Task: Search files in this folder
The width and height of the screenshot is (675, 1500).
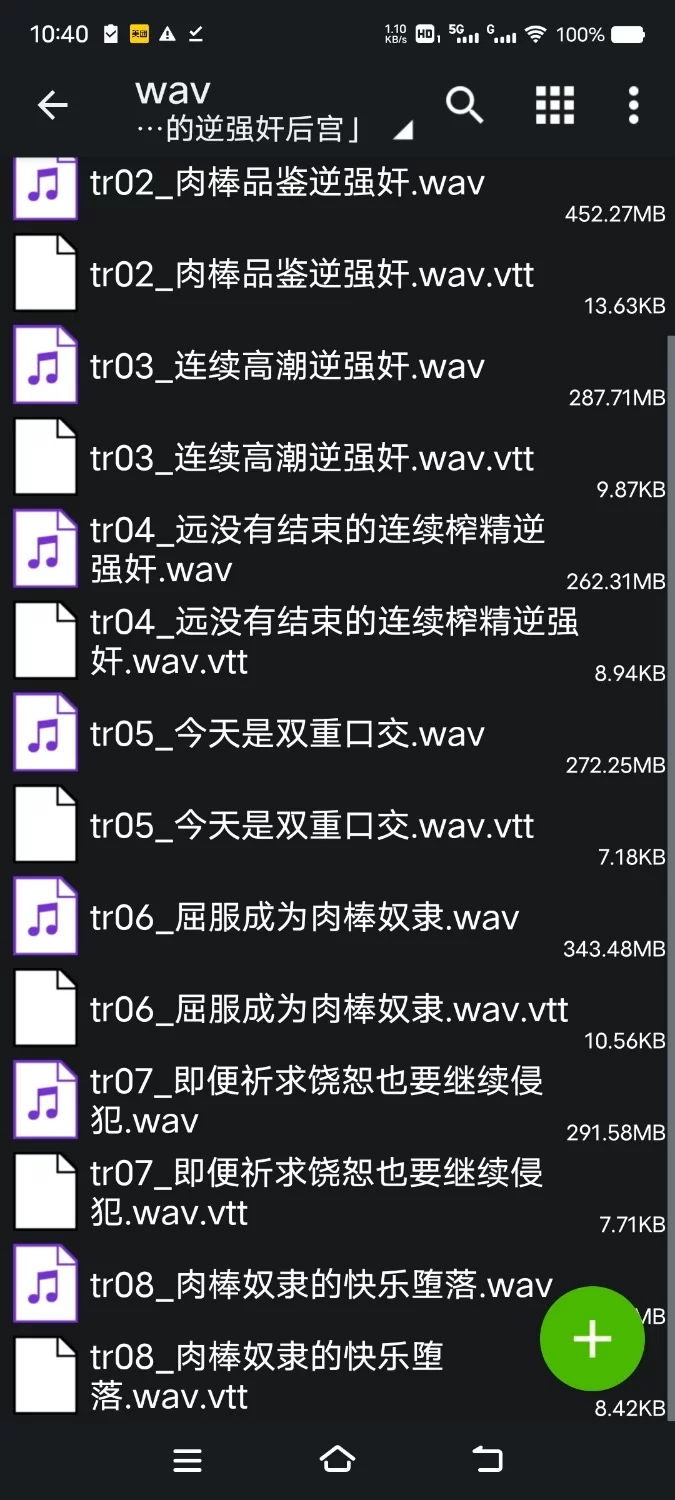Action: click(464, 104)
